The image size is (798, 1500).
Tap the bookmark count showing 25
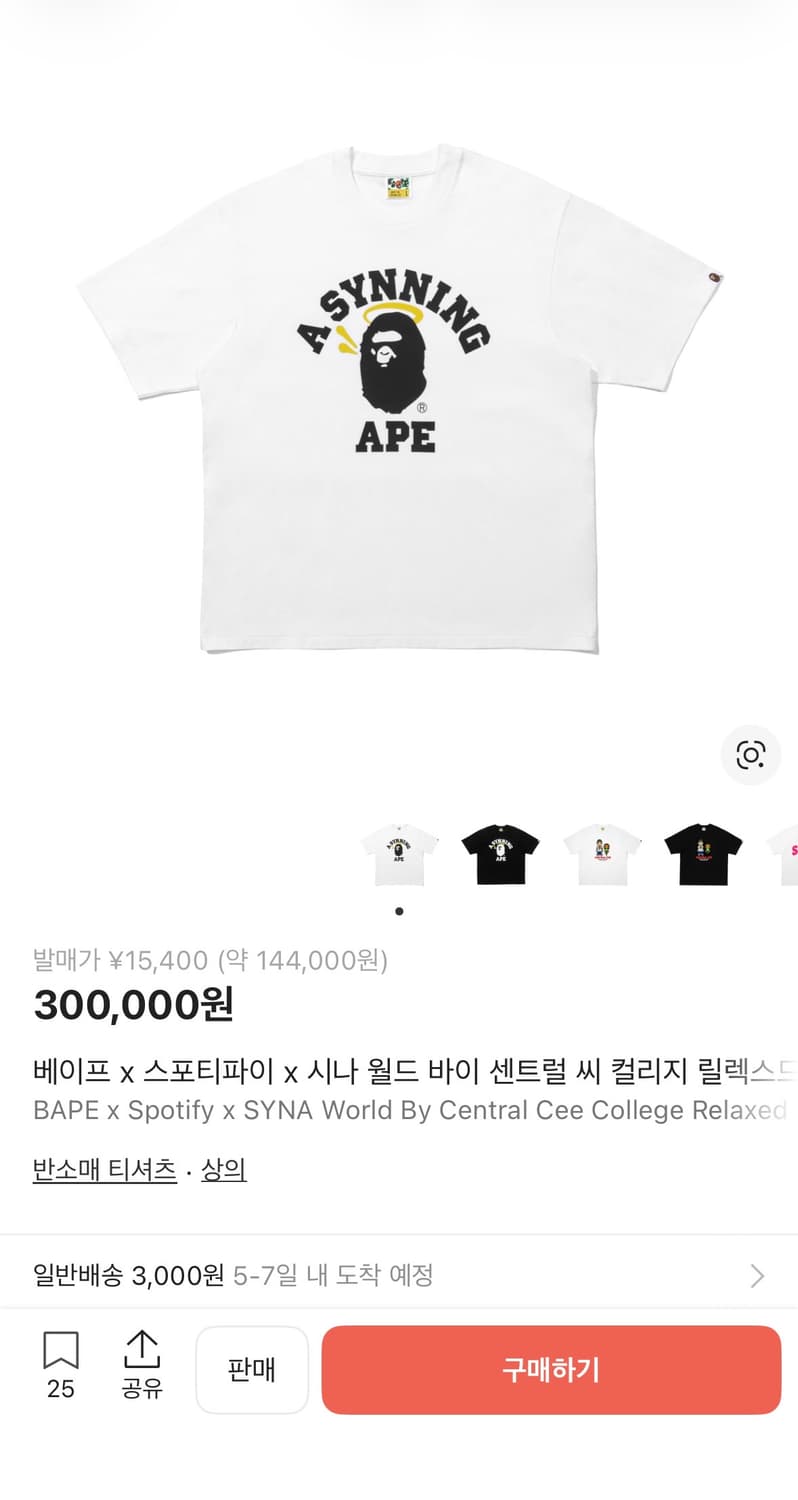(x=62, y=1389)
